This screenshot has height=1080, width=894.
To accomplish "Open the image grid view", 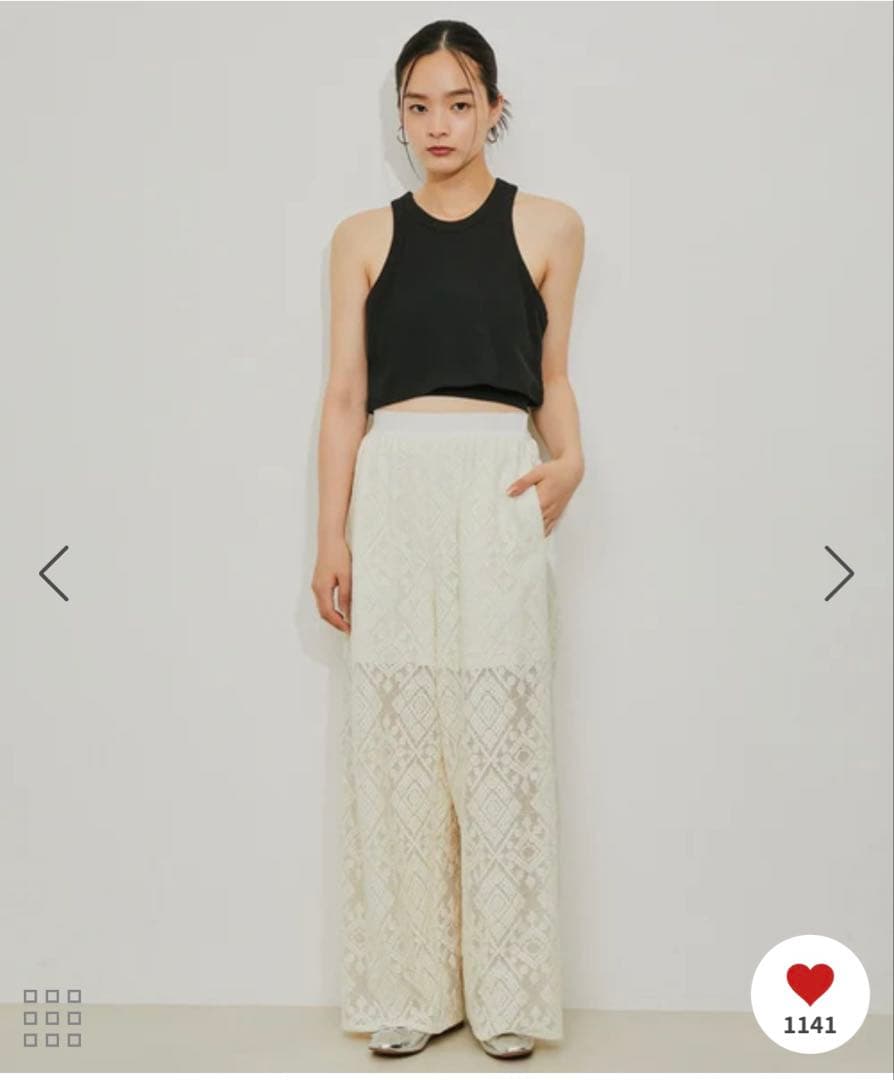I will (53, 1018).
